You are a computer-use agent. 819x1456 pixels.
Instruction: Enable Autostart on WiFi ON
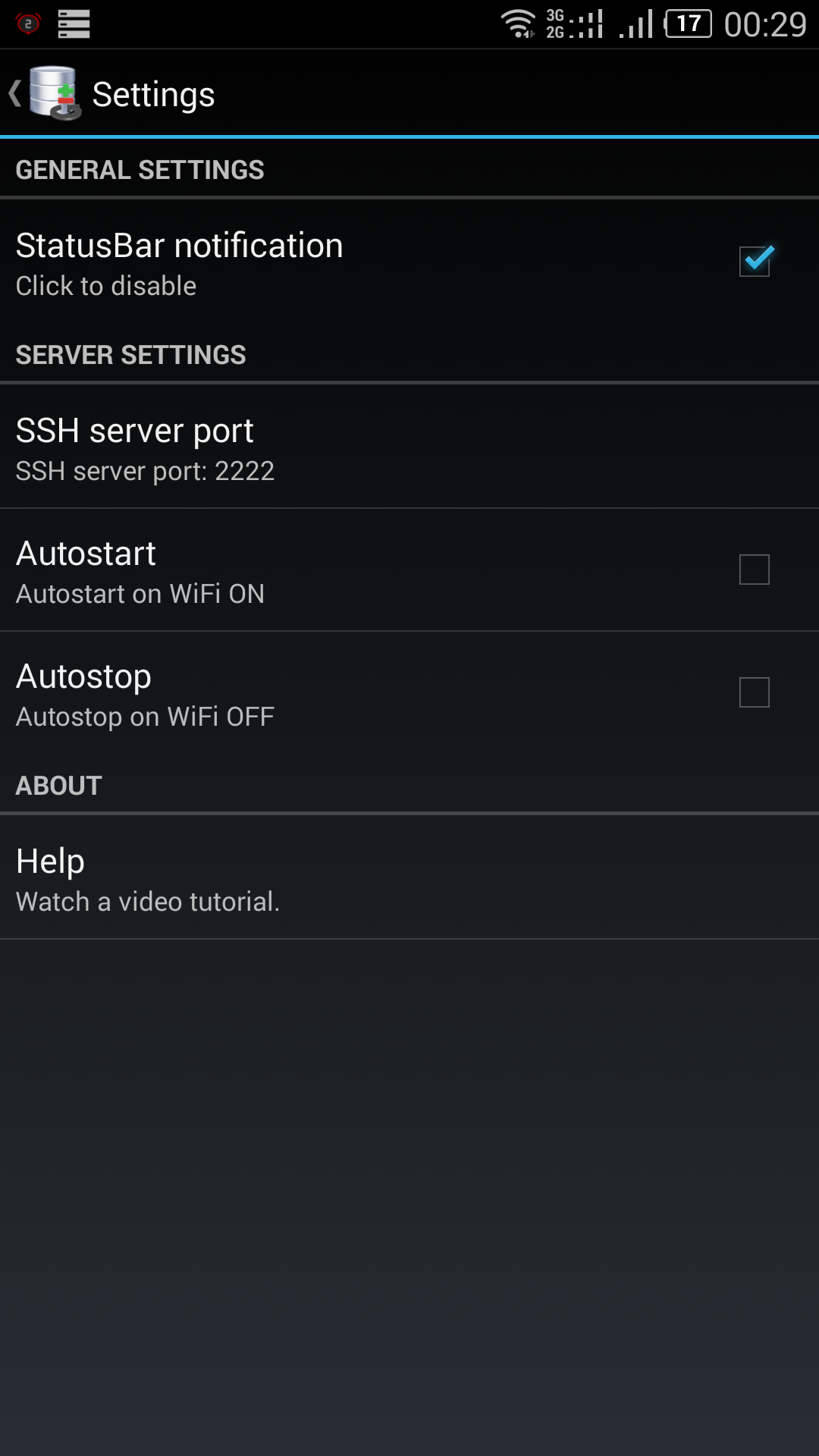tap(755, 570)
